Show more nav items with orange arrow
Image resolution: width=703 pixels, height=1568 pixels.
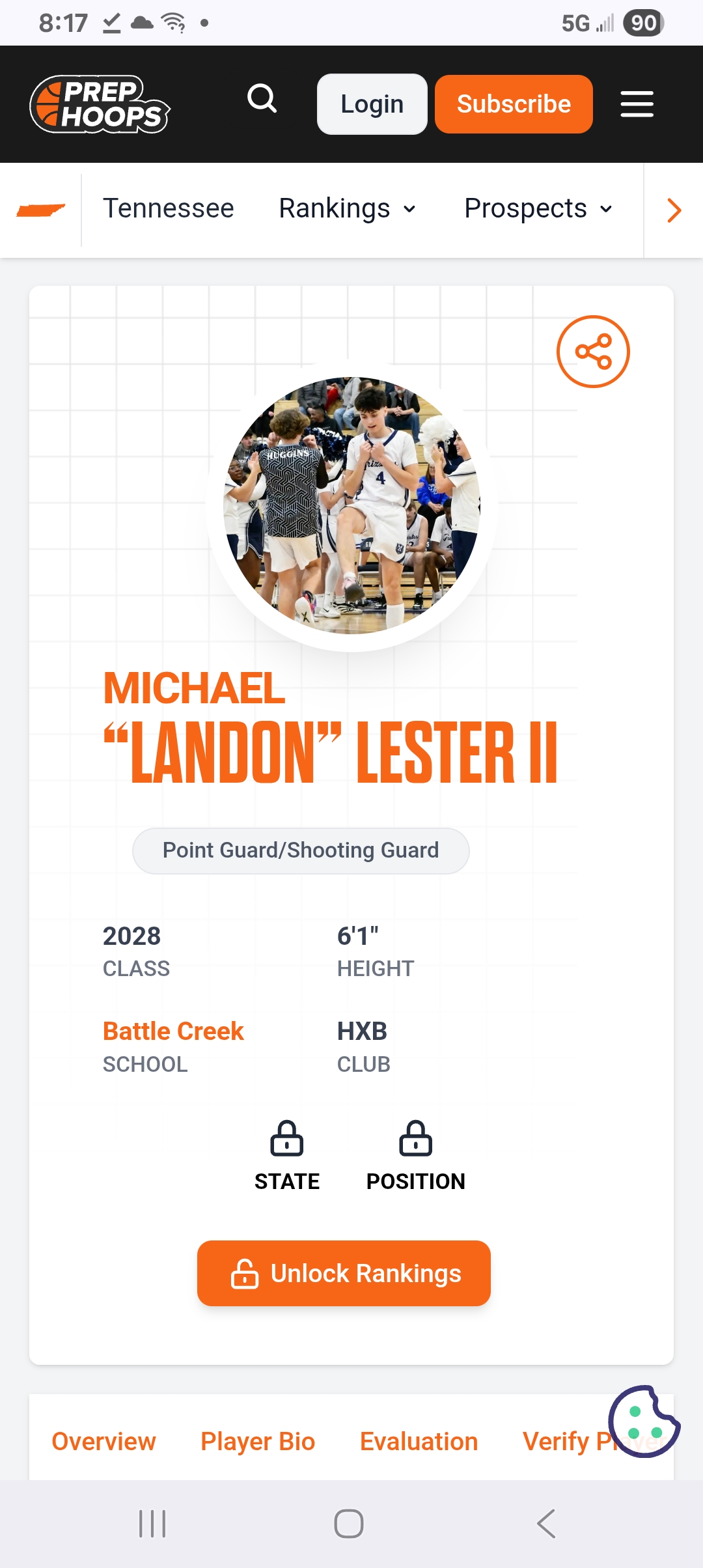click(x=674, y=210)
